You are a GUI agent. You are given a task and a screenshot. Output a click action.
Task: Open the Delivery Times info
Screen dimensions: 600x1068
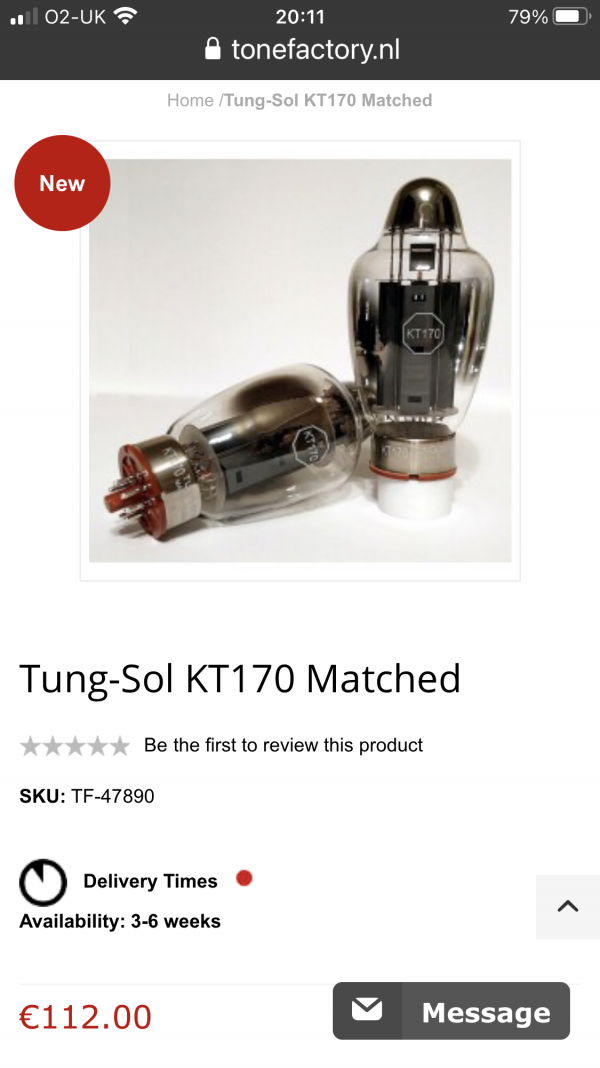click(x=150, y=881)
